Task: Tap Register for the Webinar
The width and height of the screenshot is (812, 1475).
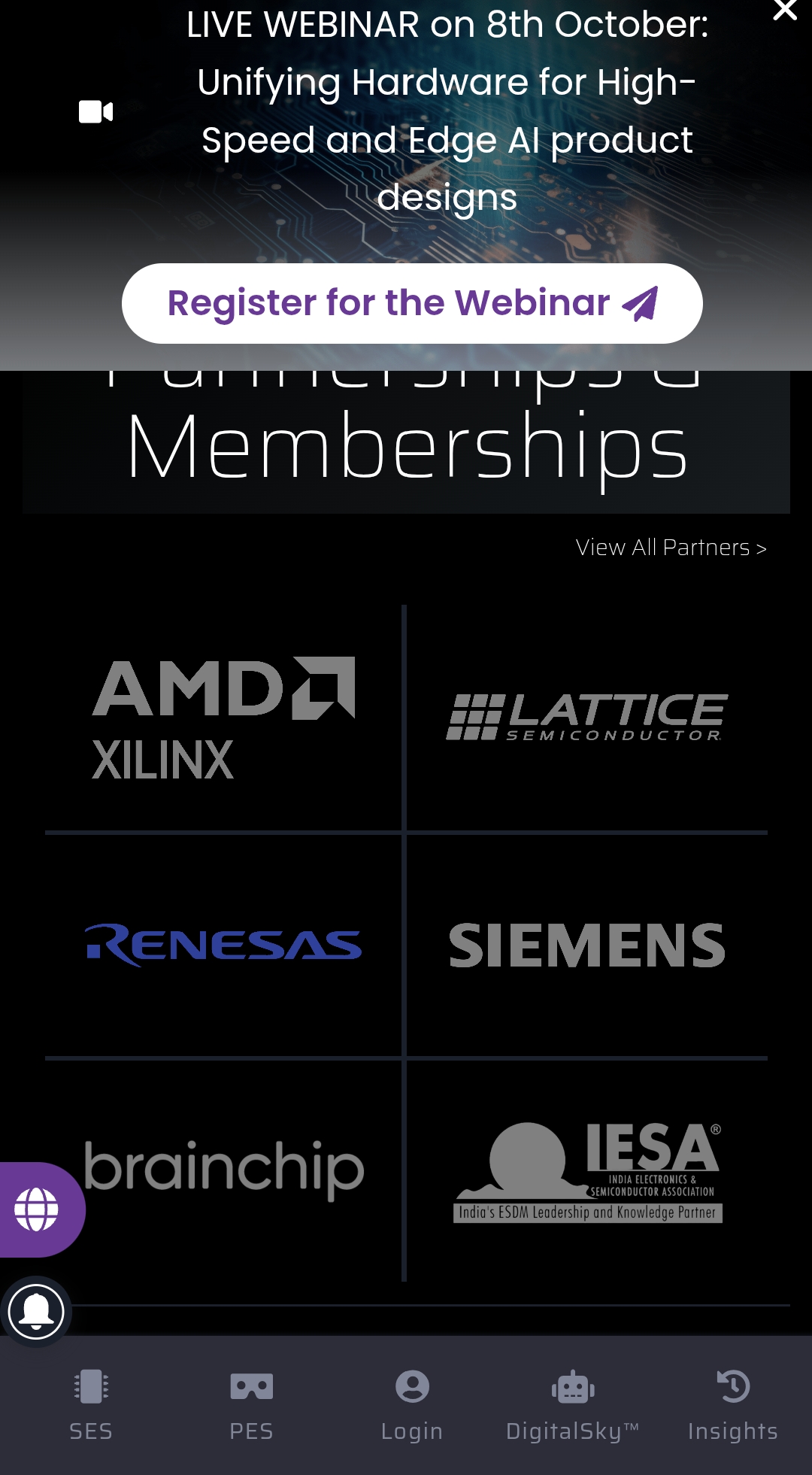Action: [x=412, y=303]
